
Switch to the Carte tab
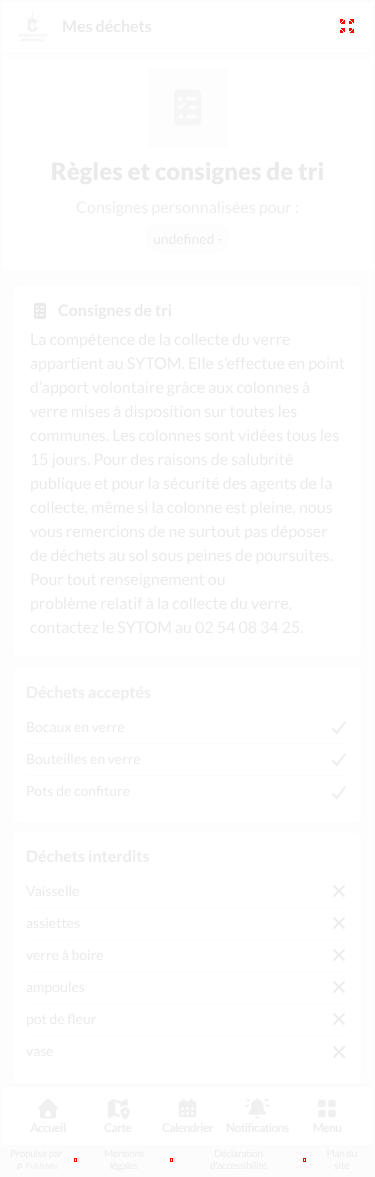pyautogui.click(x=118, y=1116)
